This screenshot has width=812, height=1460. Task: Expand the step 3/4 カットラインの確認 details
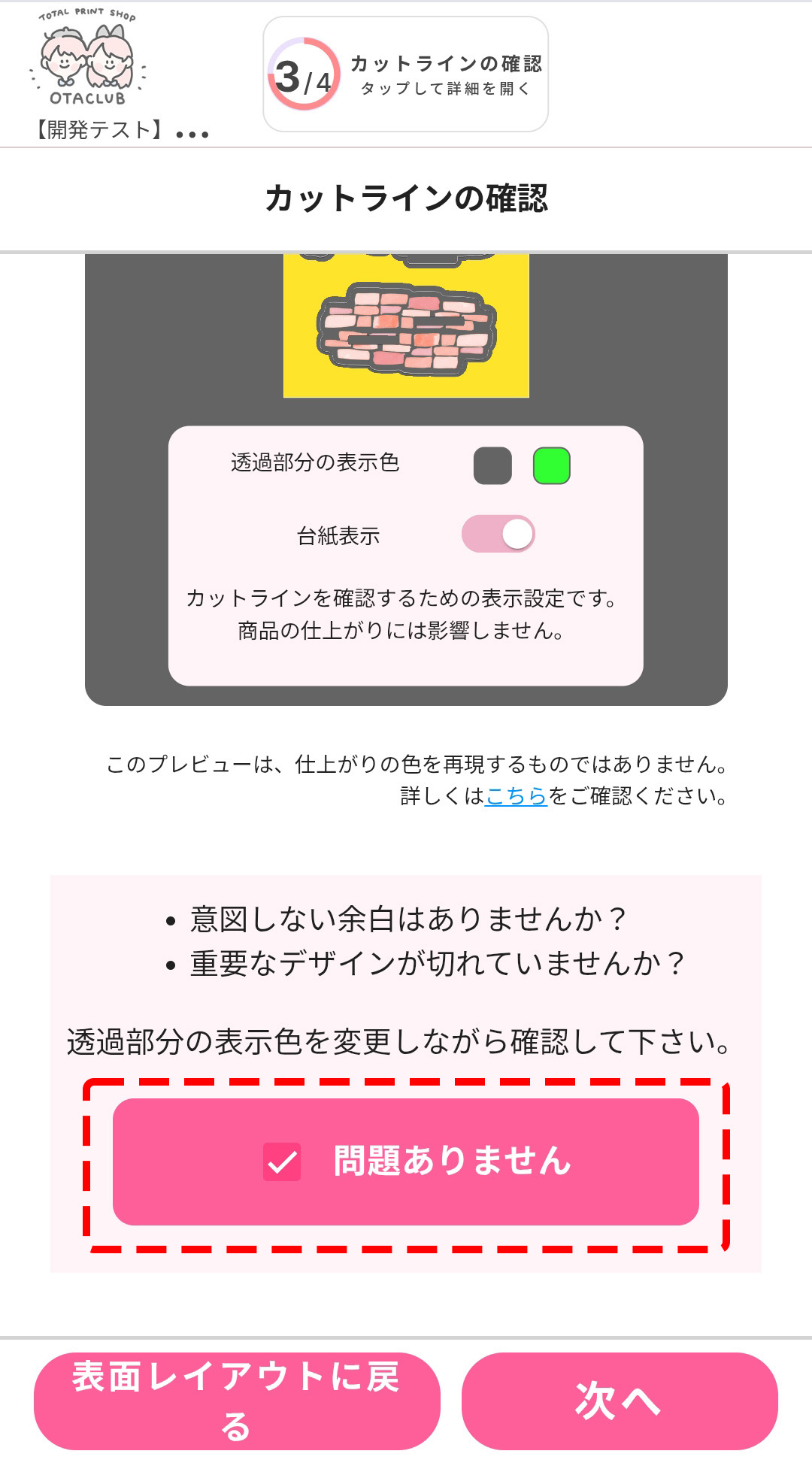[405, 74]
